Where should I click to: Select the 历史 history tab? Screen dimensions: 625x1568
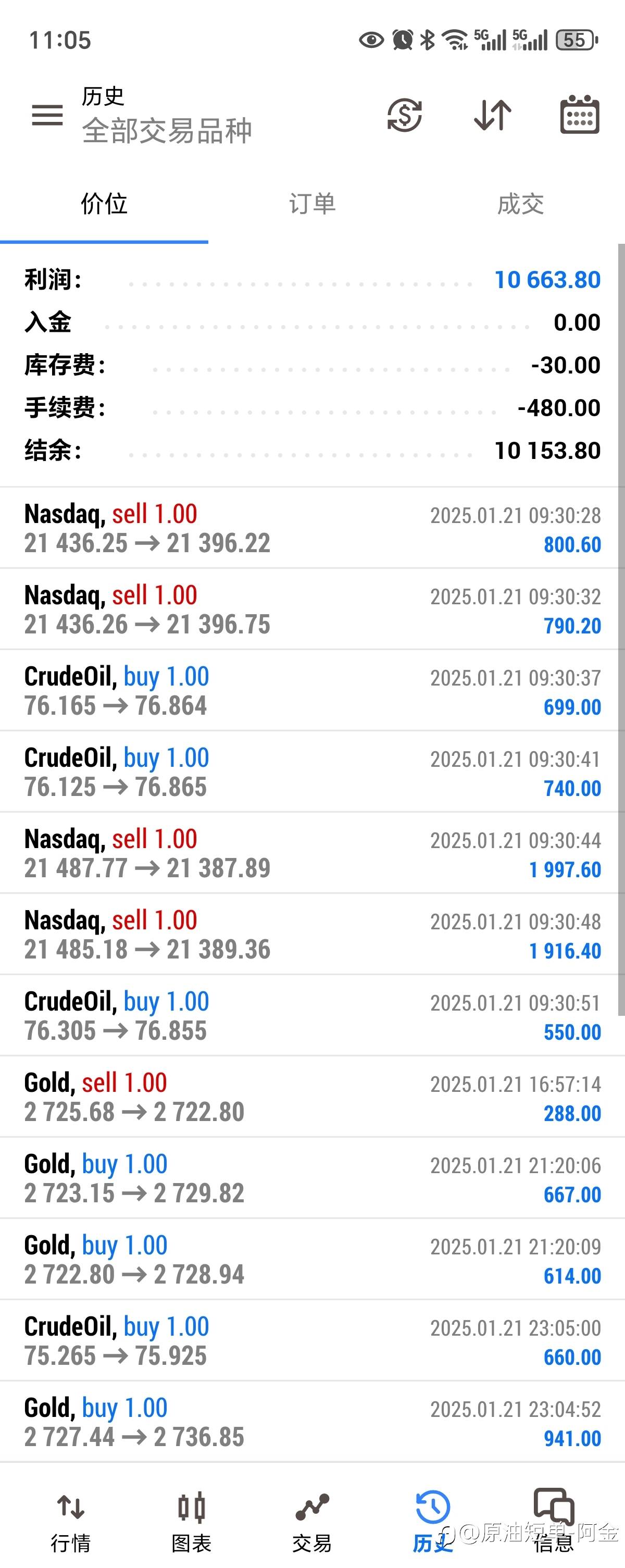pyautogui.click(x=433, y=1522)
